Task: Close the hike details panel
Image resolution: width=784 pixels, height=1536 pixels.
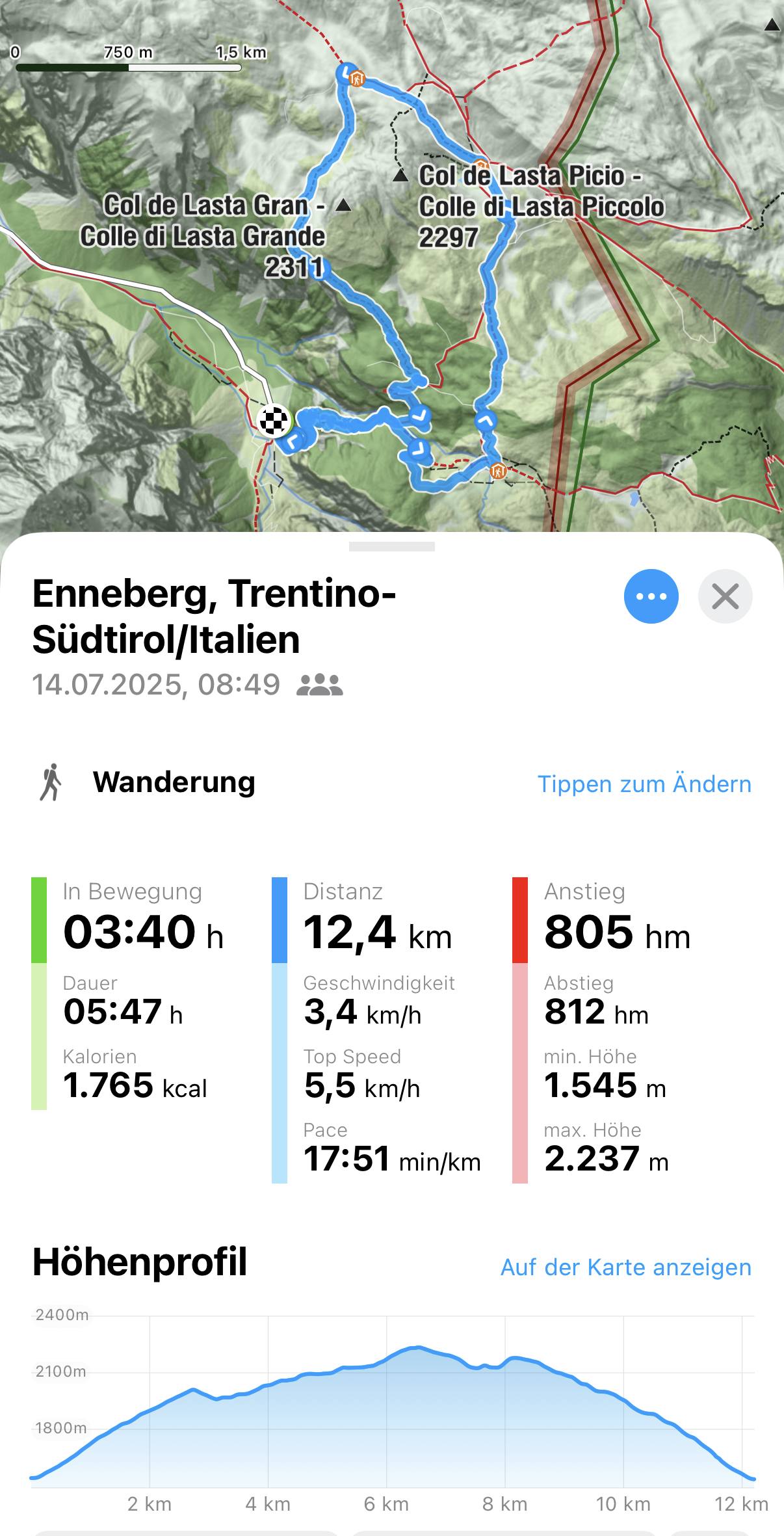Action: coord(725,596)
